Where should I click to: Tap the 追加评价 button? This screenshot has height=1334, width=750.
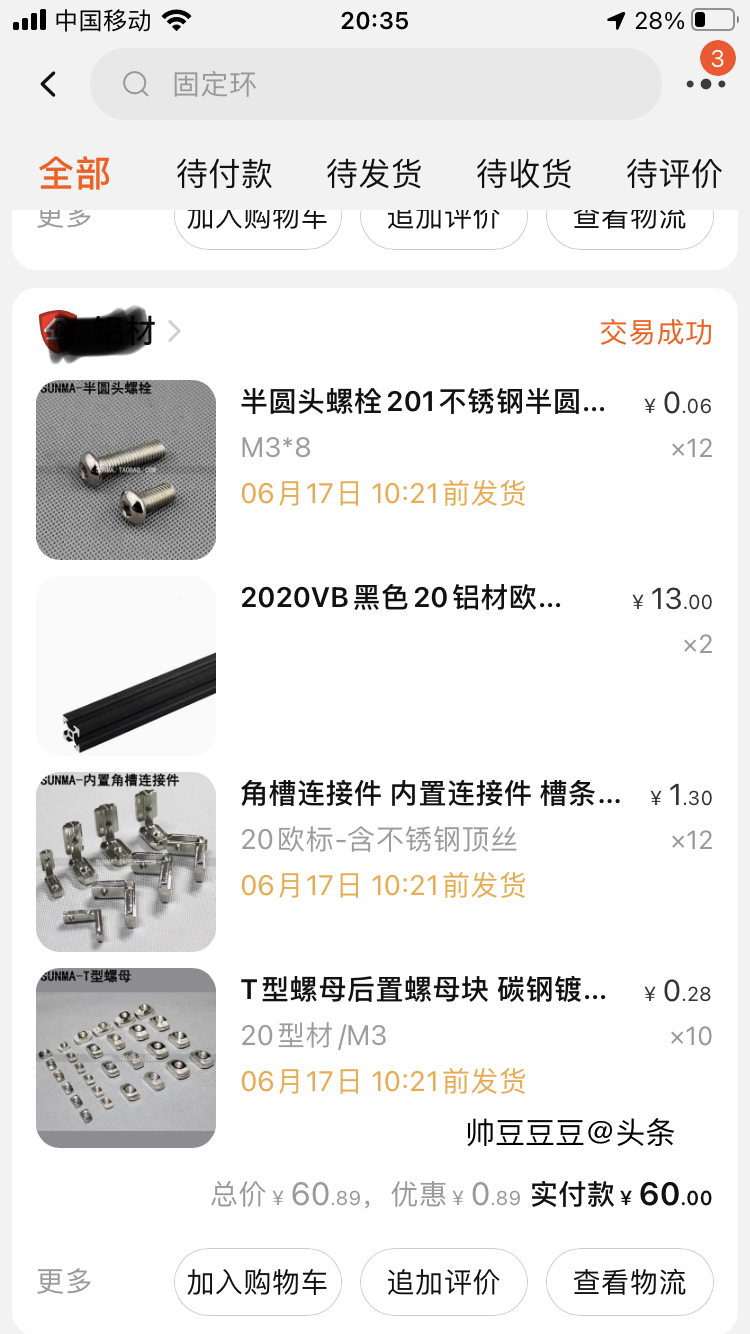(x=443, y=1281)
